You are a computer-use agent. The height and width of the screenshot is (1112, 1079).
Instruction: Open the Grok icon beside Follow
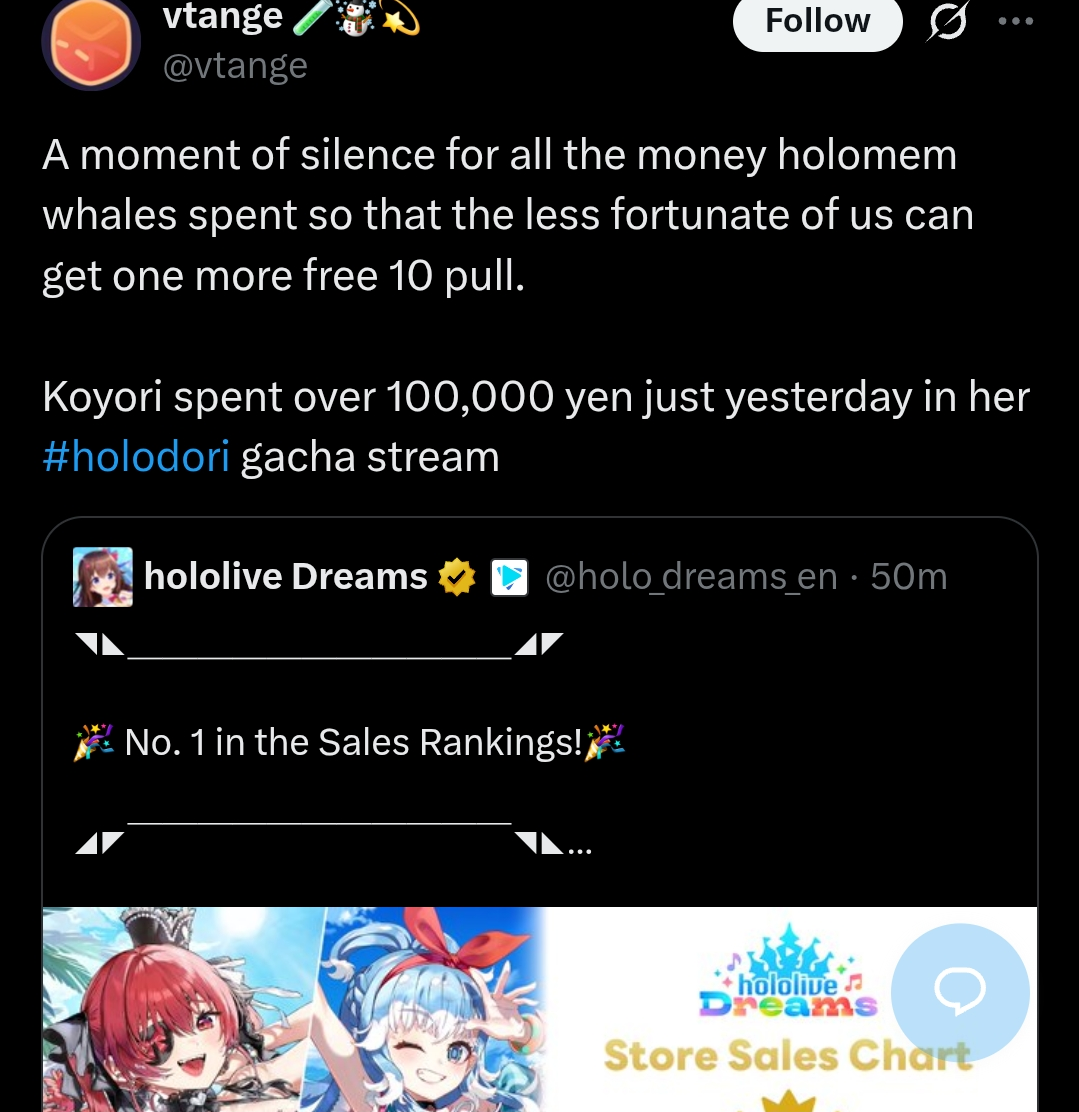[x=948, y=21]
